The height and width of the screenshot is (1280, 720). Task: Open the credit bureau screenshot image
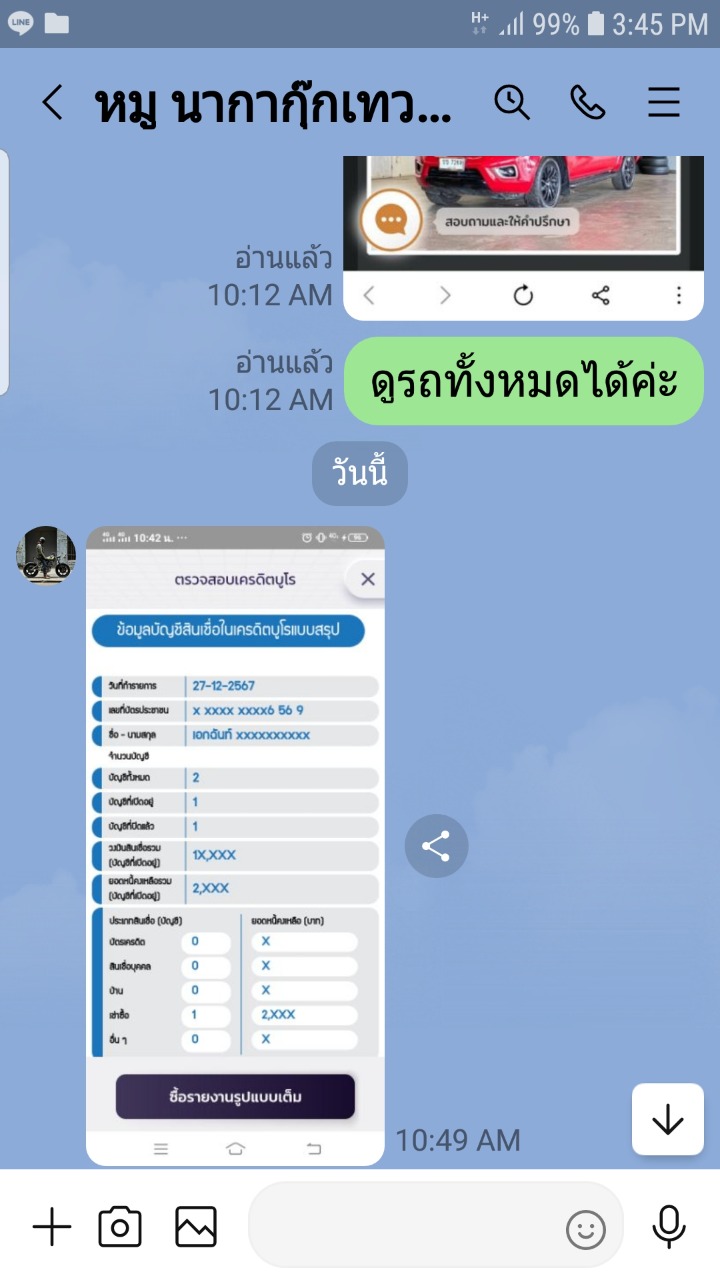click(235, 845)
